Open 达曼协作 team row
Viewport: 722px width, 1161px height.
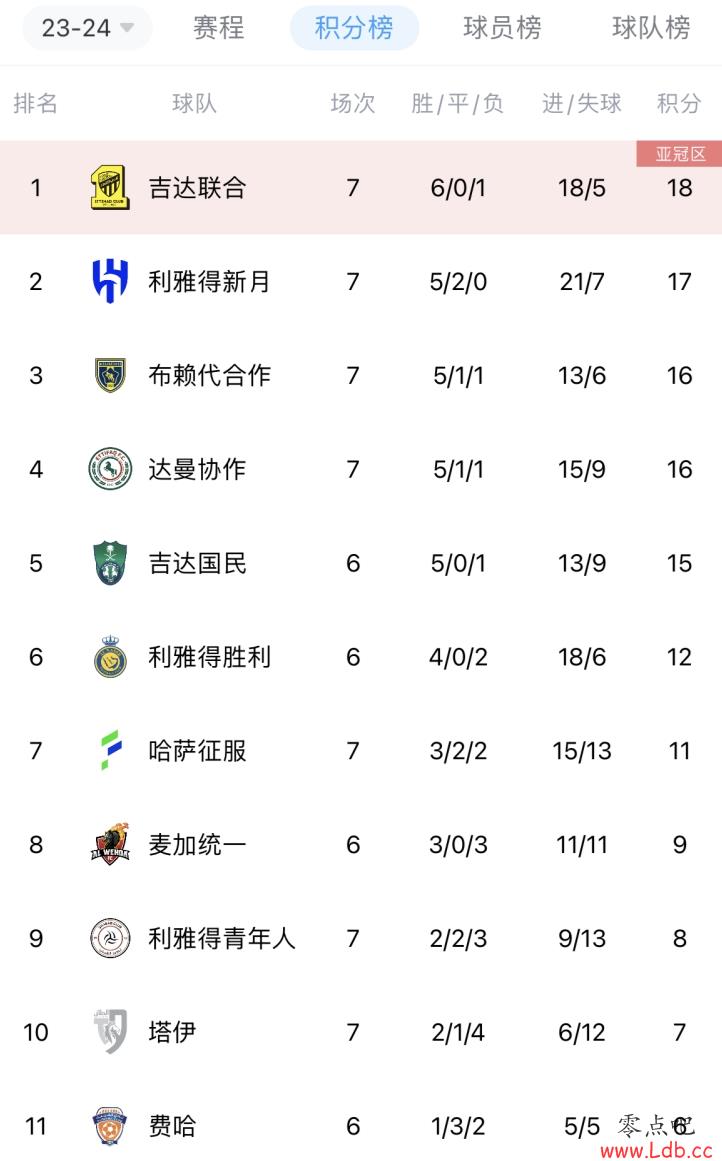tap(197, 469)
